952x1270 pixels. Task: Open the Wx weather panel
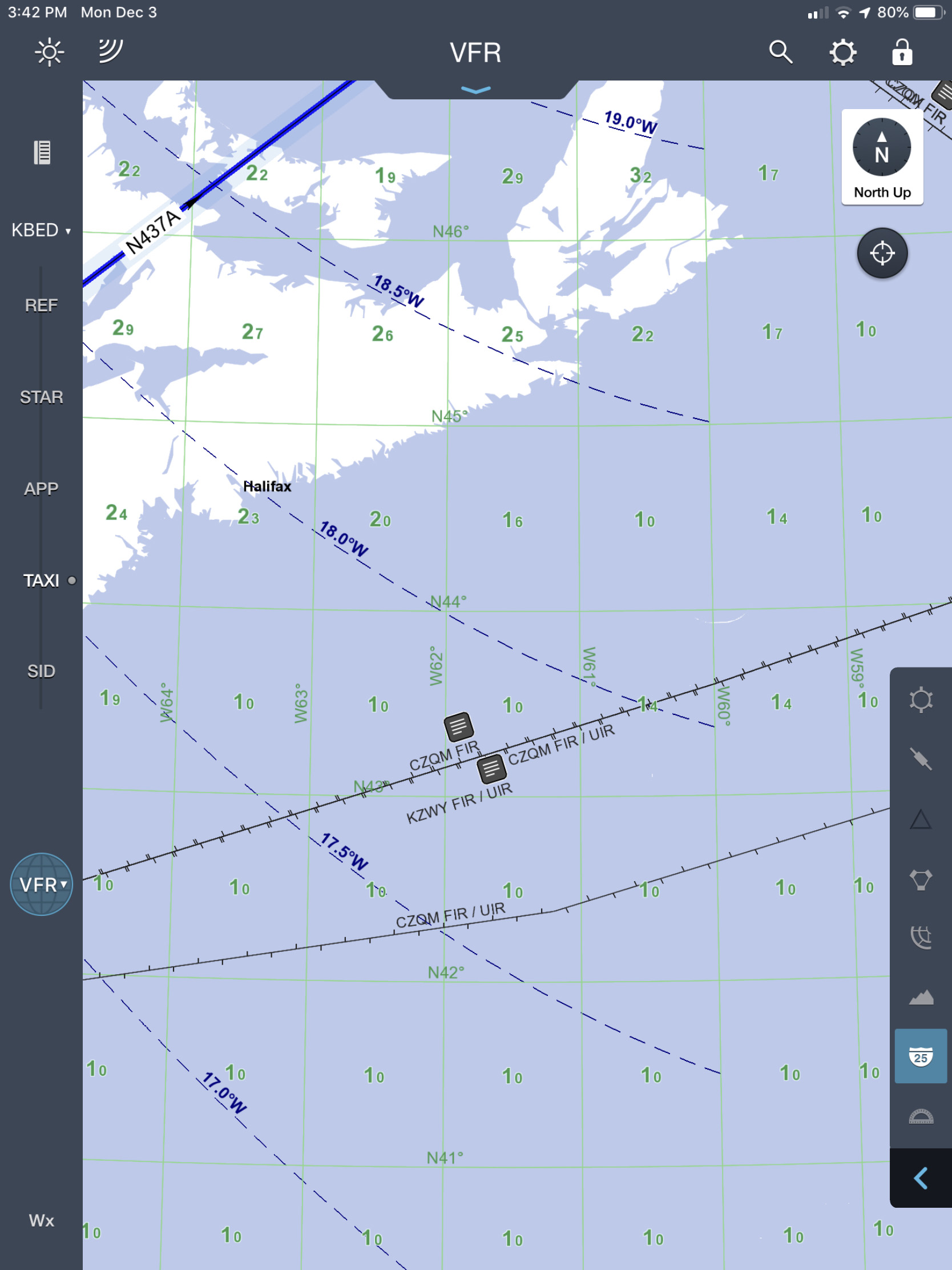[x=41, y=1220]
